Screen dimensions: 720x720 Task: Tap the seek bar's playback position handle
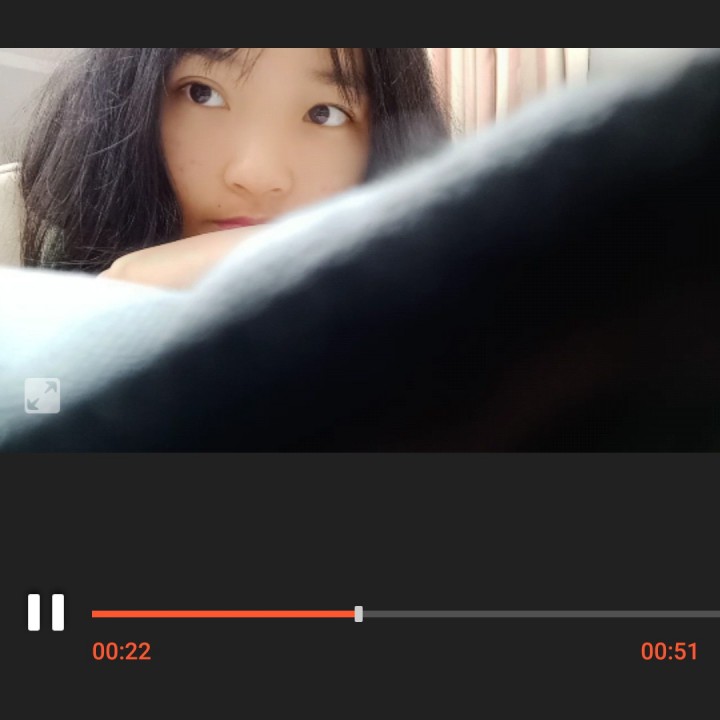359,614
